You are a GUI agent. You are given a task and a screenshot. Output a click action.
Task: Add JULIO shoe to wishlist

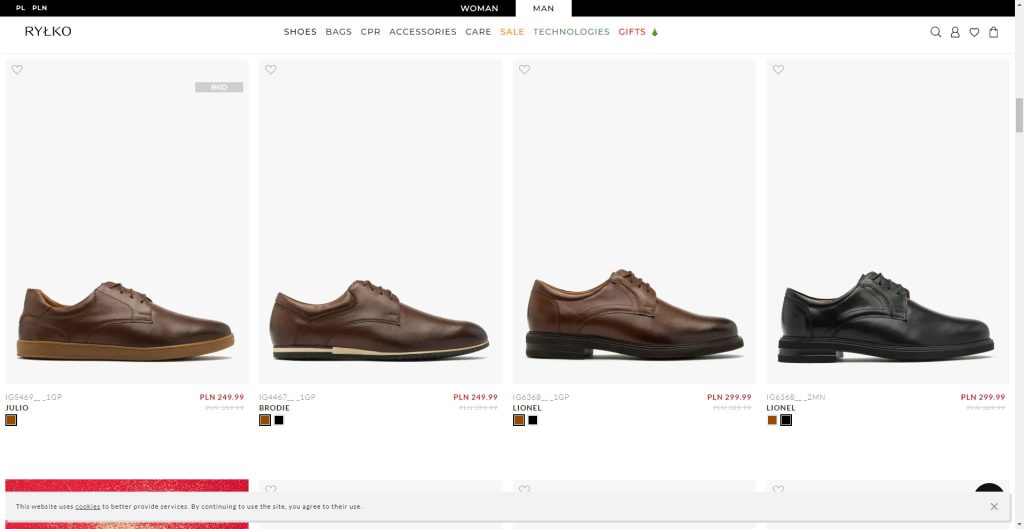(17, 70)
